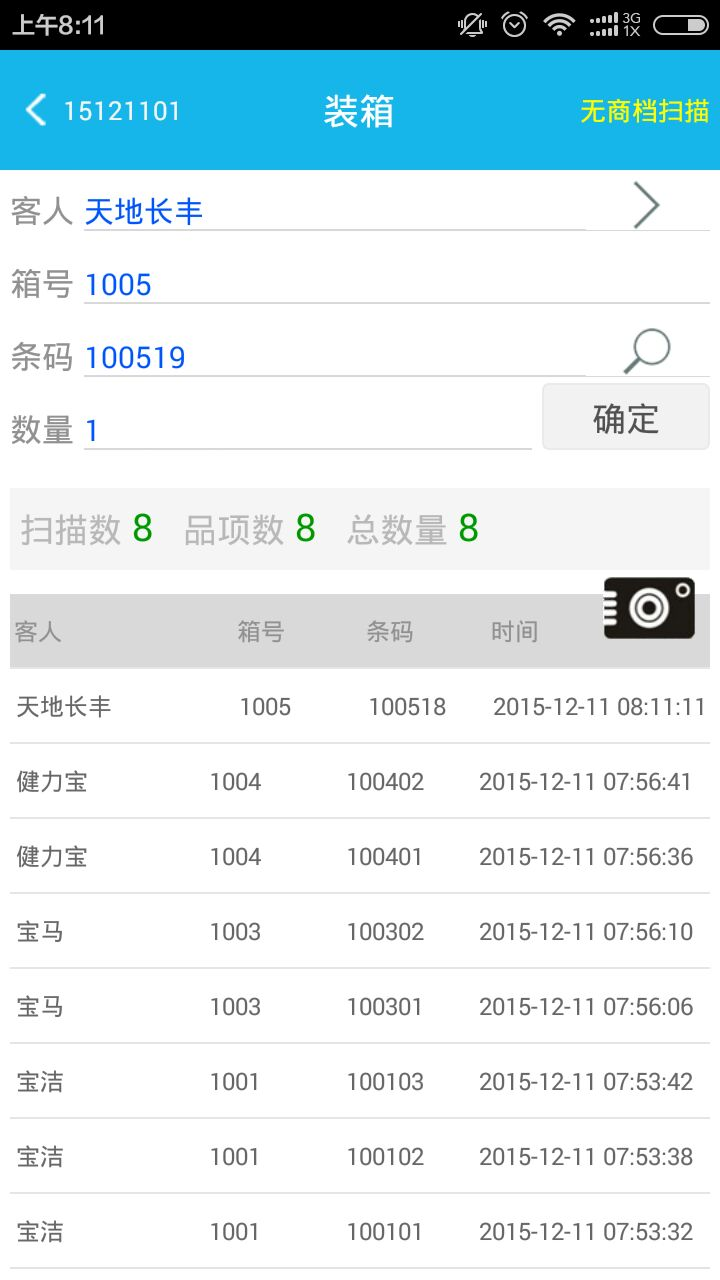Go back using the arrow beside 15121101
The height and width of the screenshot is (1280, 720).
pos(36,110)
